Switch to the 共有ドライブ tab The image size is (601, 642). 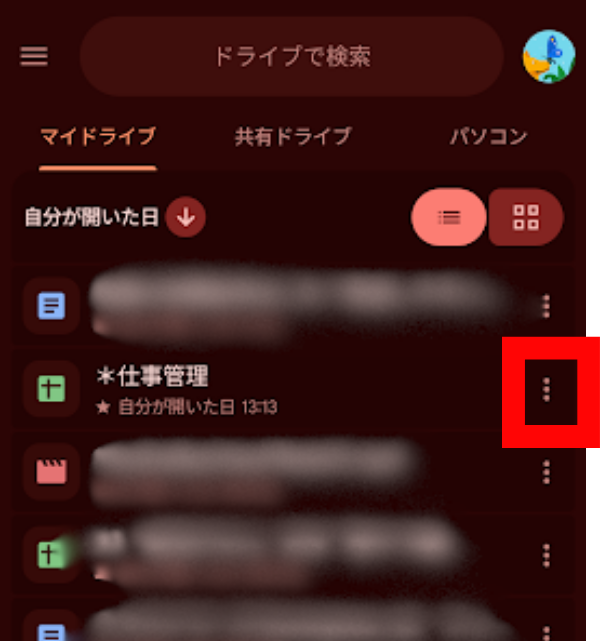[x=293, y=137]
